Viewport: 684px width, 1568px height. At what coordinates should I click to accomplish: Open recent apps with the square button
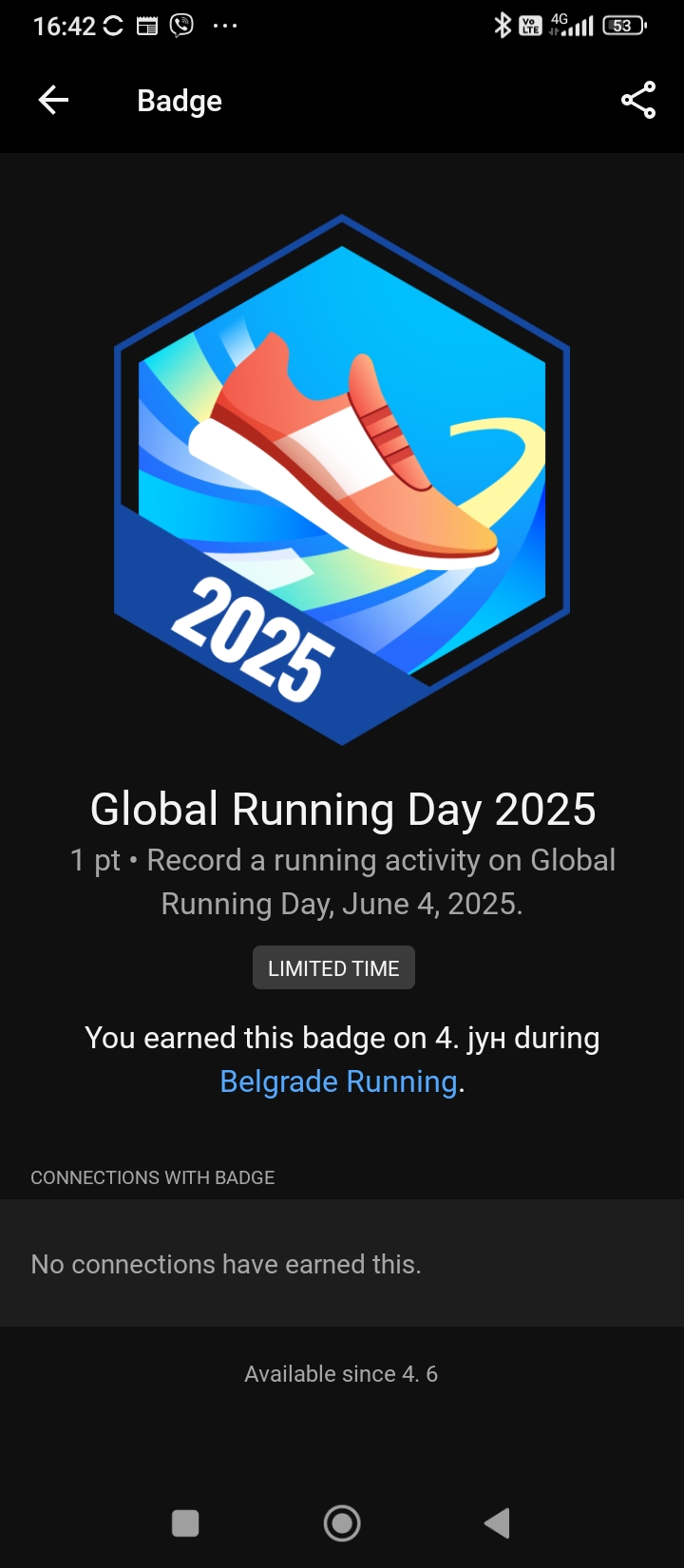185,1523
